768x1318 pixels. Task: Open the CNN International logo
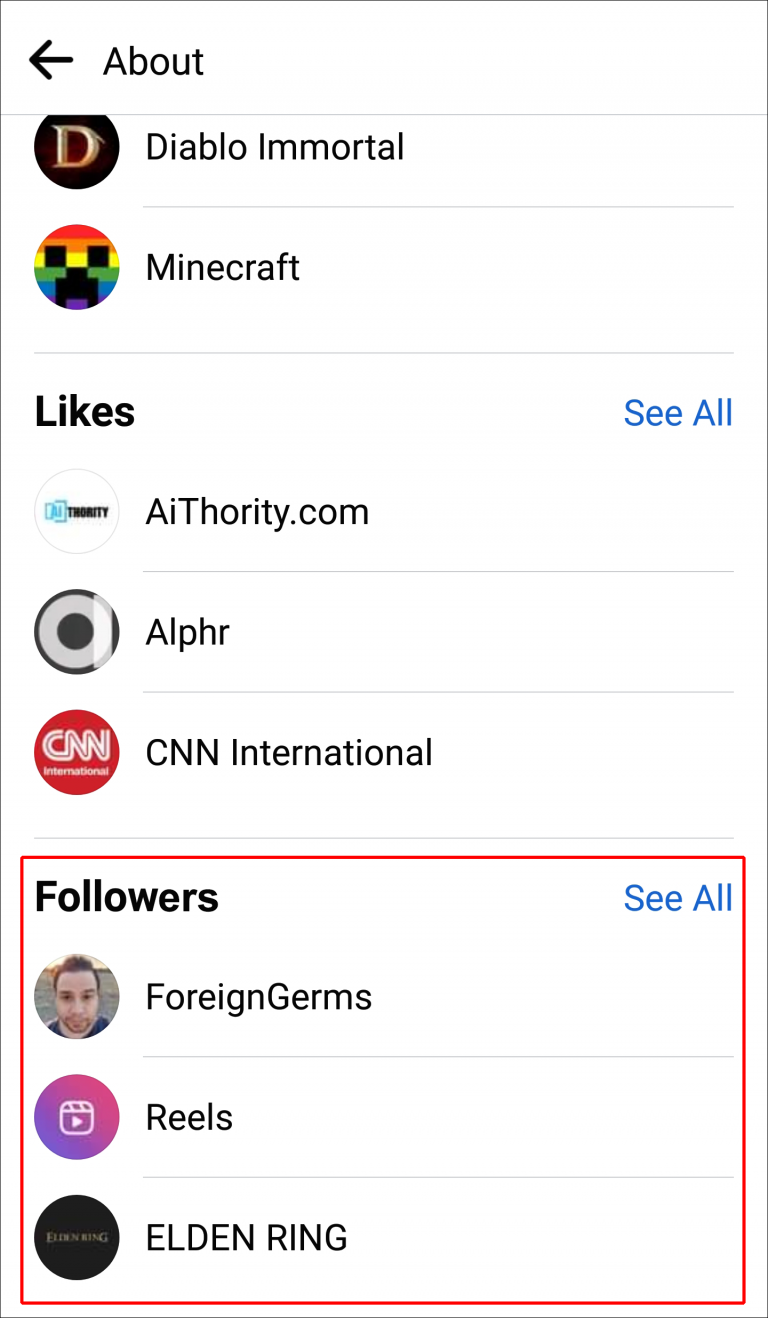point(76,752)
